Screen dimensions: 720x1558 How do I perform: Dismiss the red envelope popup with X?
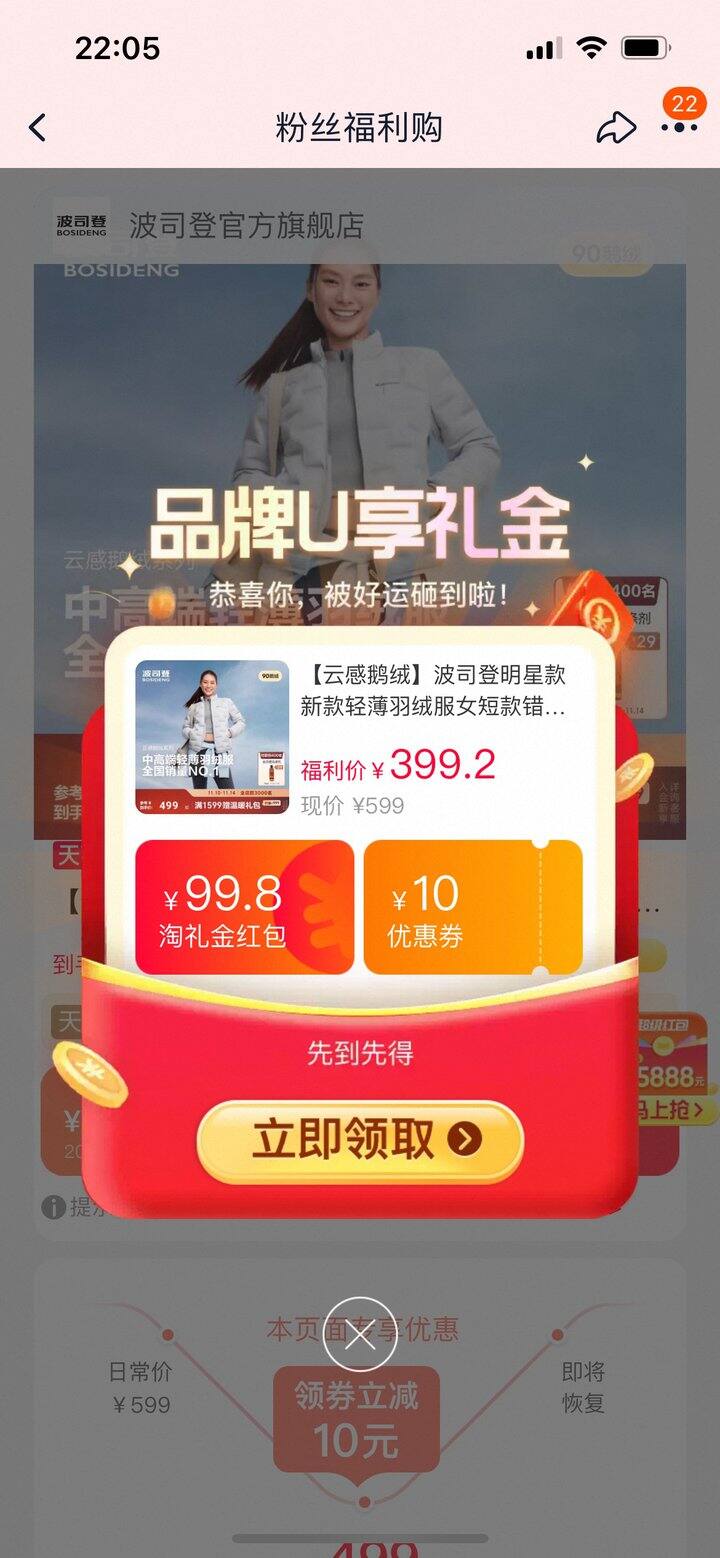click(360, 1333)
